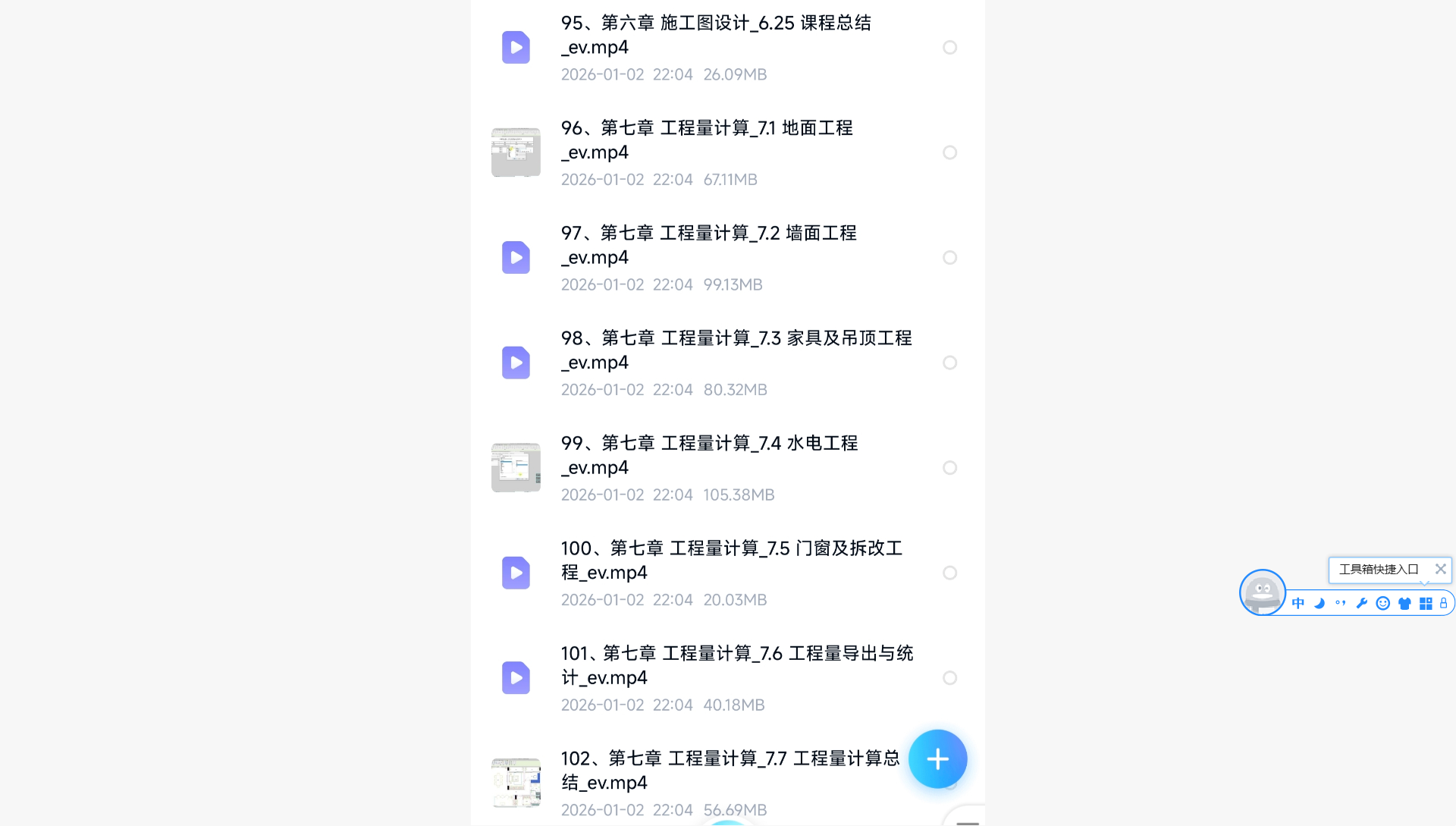Viewport: 1456px width, 826px height.
Task: Open video 97 墙面工程
Action: [x=708, y=245]
